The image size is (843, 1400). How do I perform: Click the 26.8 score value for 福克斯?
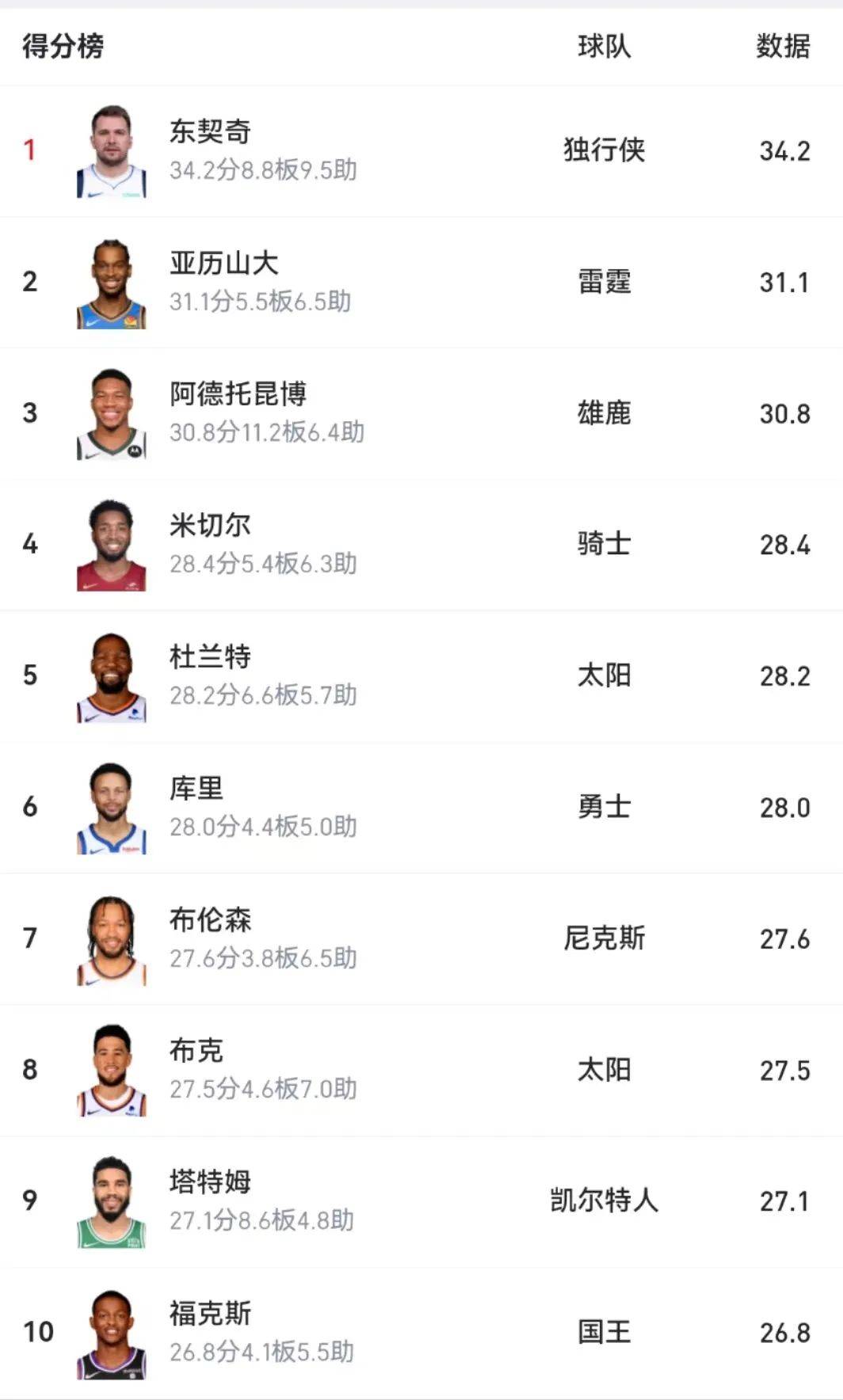point(784,1330)
